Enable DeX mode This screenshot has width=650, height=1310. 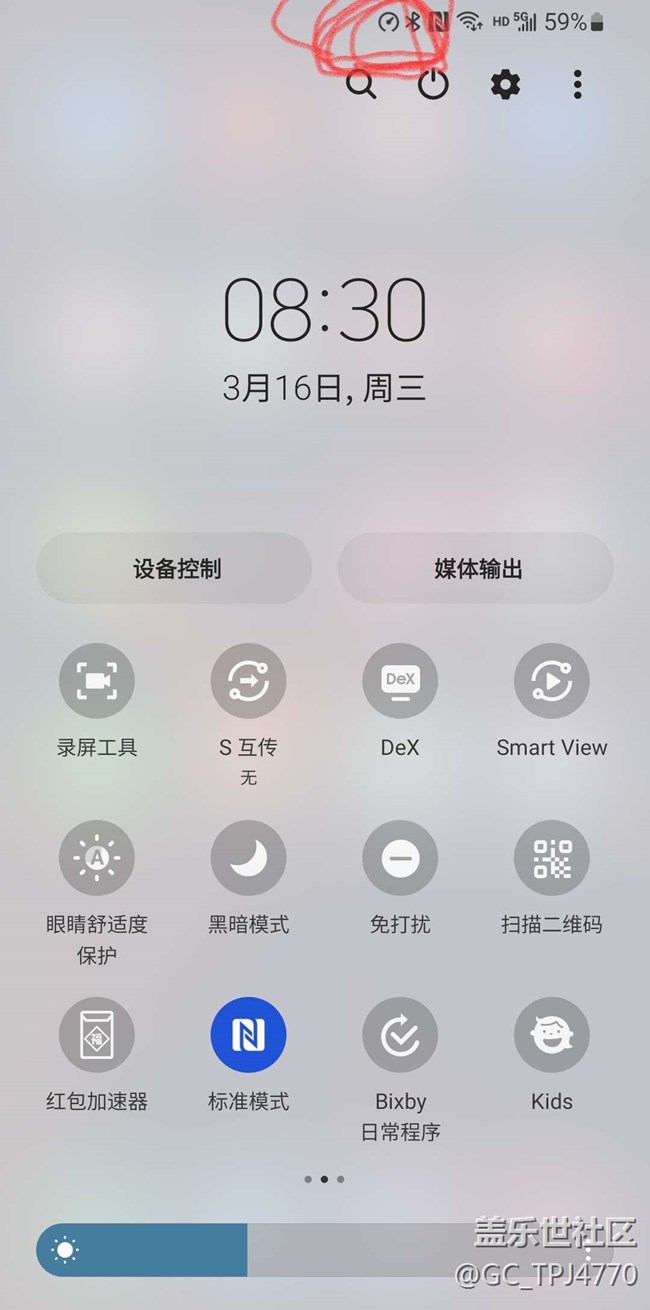pos(400,681)
